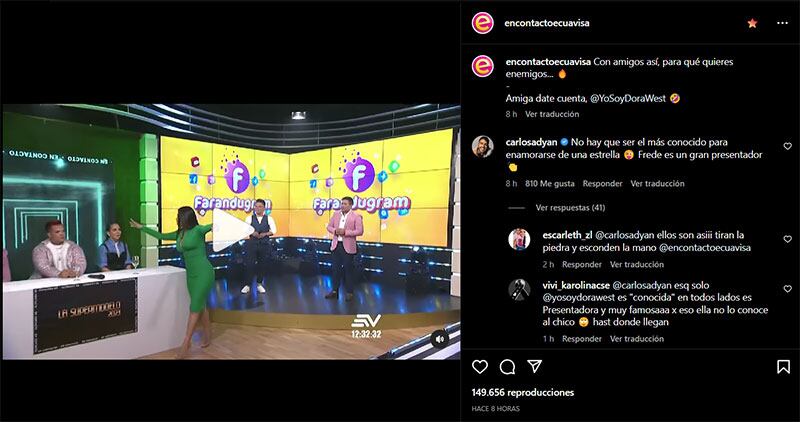View the 810 likes on carlosadyan's comment

tap(549, 184)
